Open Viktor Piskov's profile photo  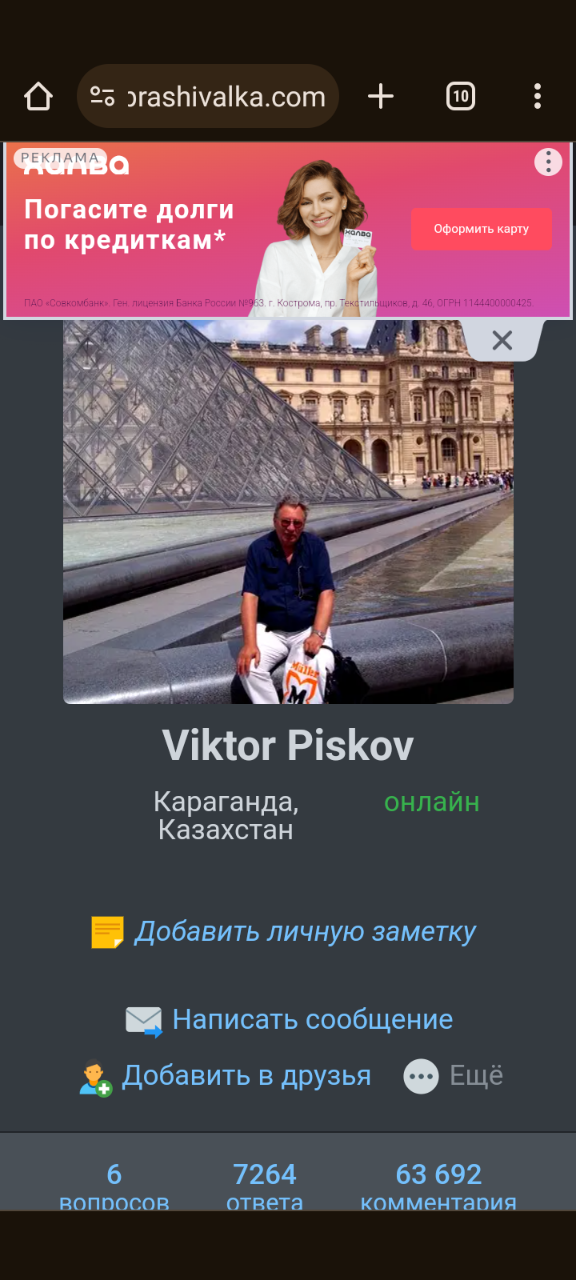(288, 512)
